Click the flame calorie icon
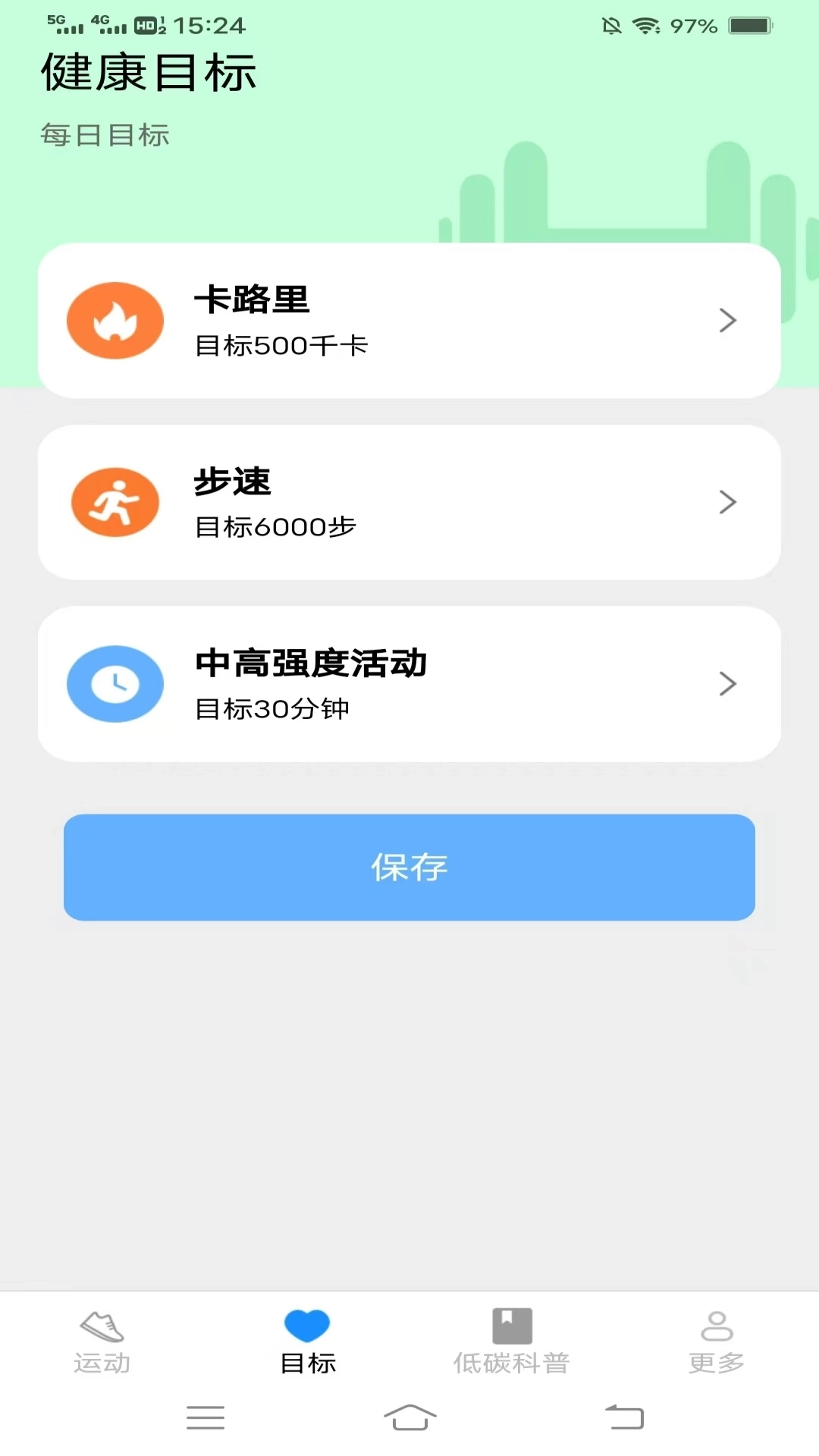This screenshot has height=1456, width=819. (x=115, y=320)
